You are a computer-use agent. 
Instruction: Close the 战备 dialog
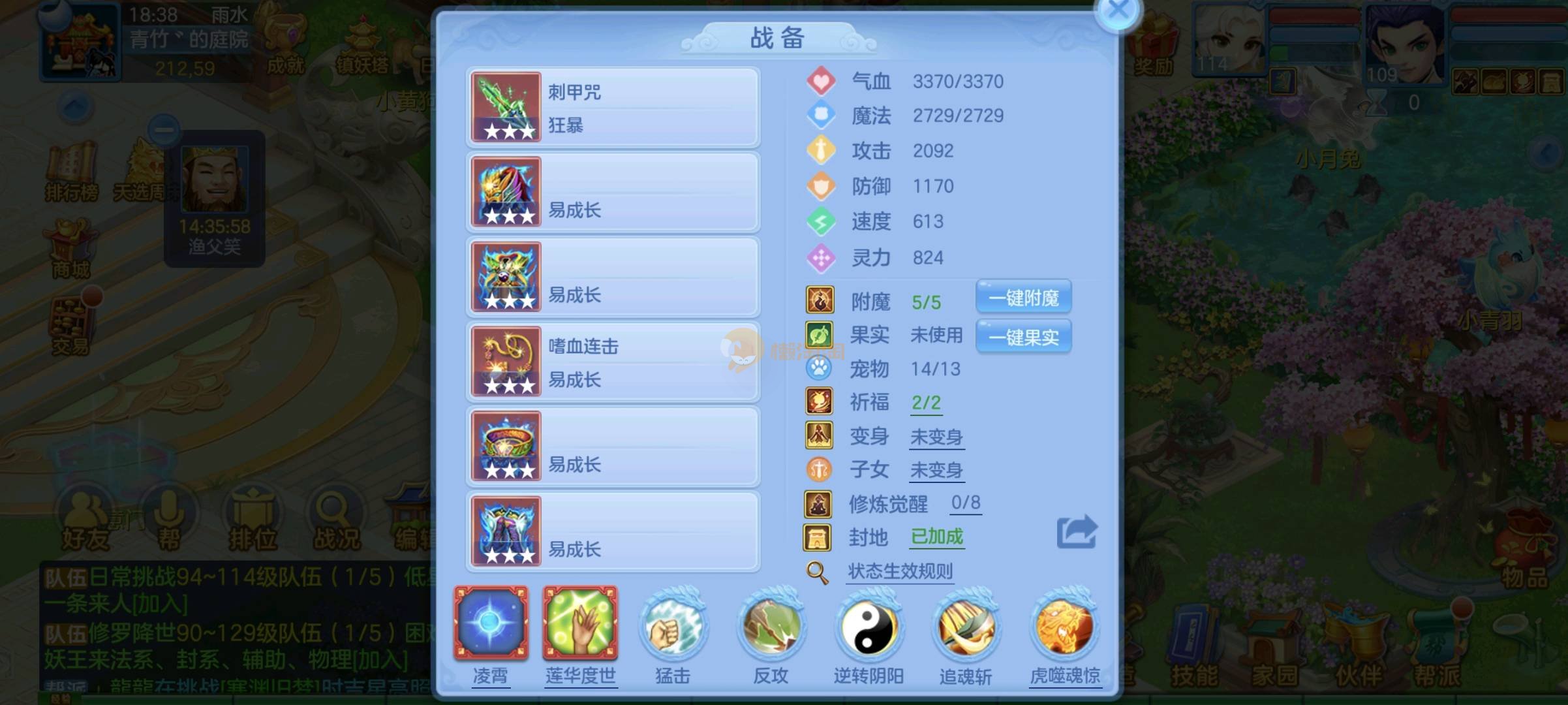[1118, 11]
